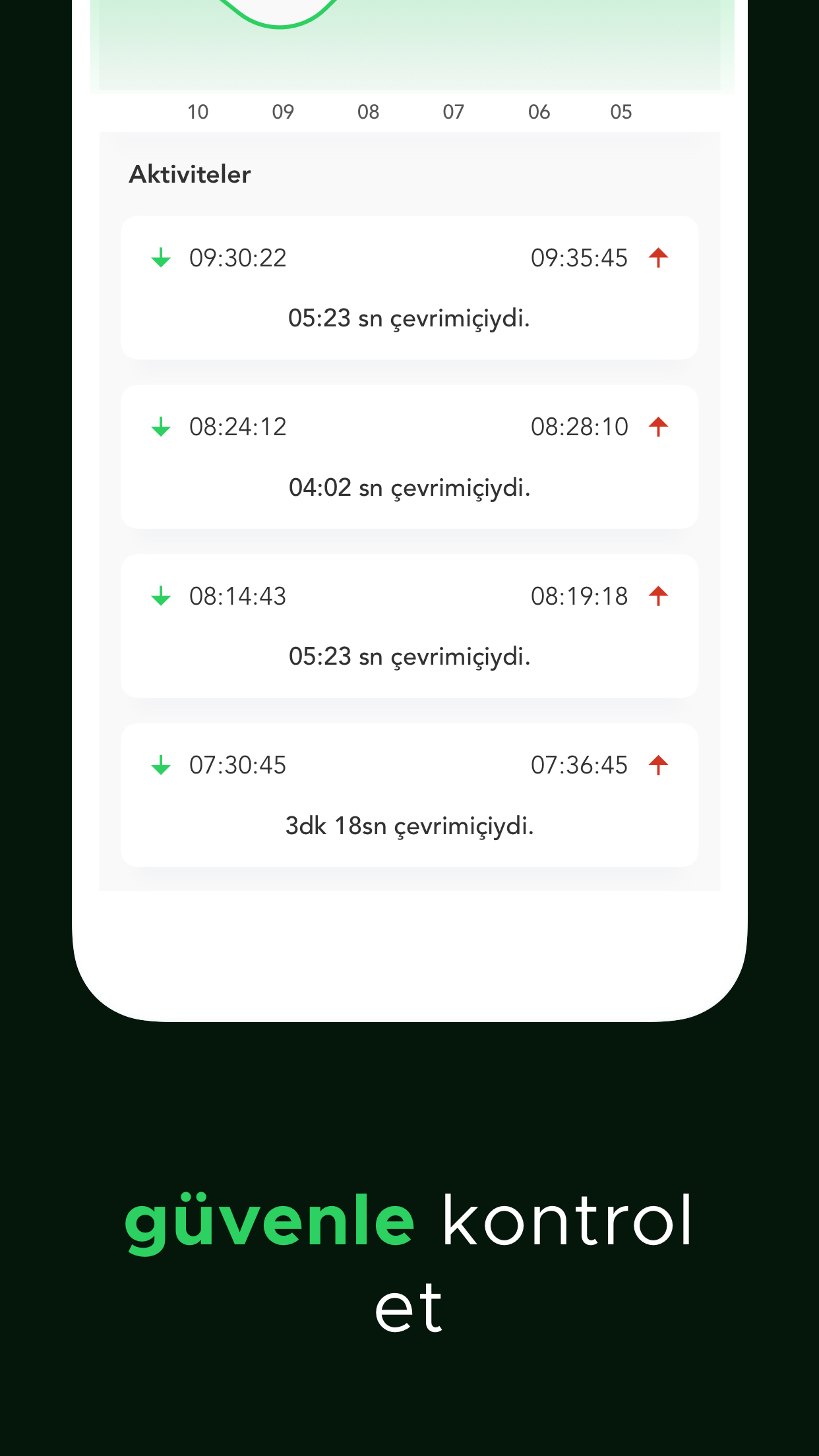This screenshot has height=1456, width=819.
Task: Click the hour timeline track bar
Action: 409,112
